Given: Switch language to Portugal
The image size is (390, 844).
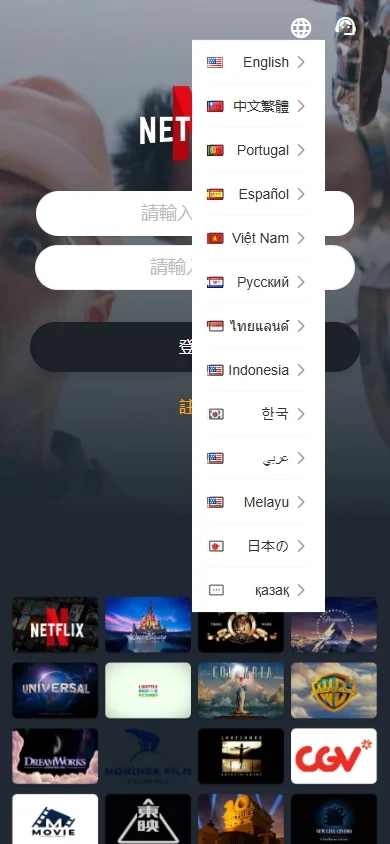Looking at the screenshot, I should (258, 150).
